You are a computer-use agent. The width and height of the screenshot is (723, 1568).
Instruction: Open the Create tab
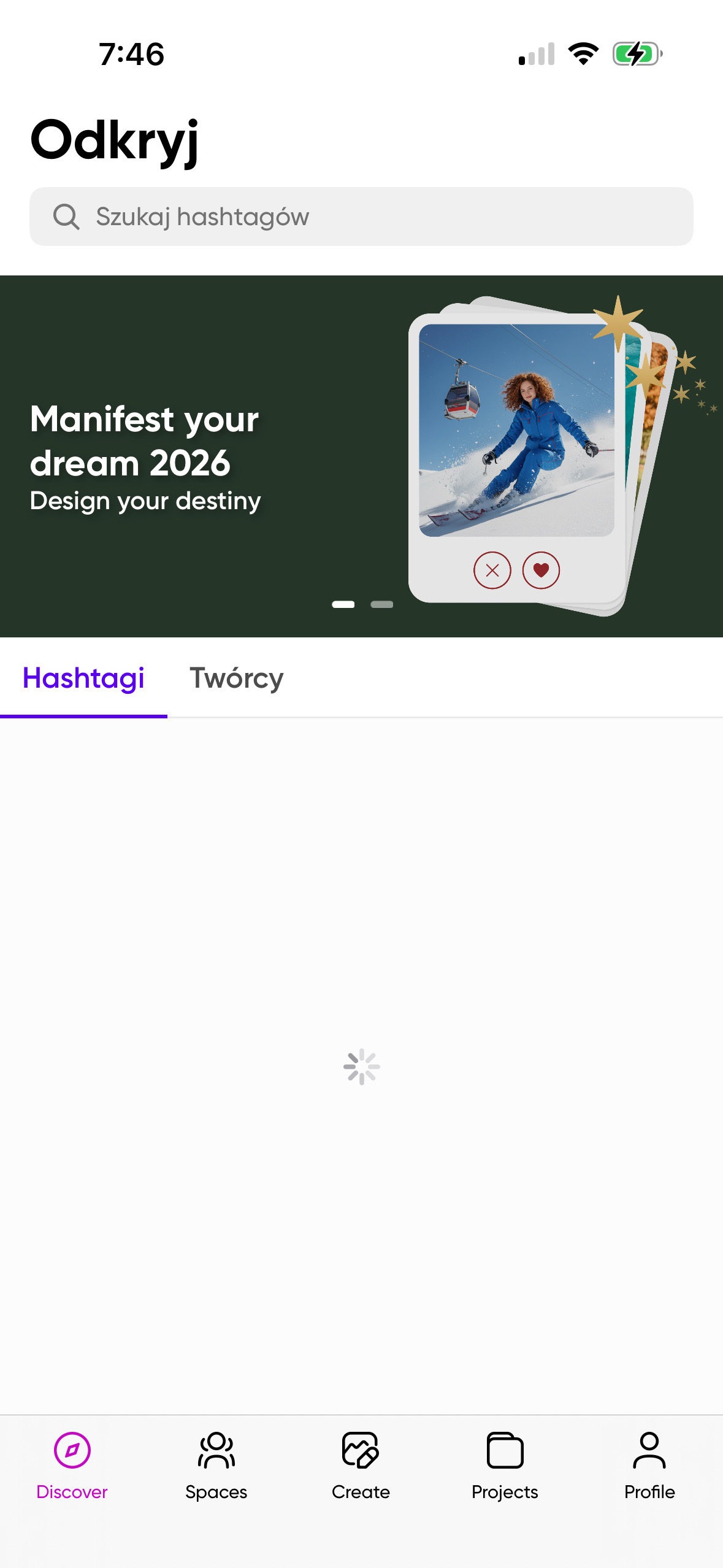click(361, 1466)
